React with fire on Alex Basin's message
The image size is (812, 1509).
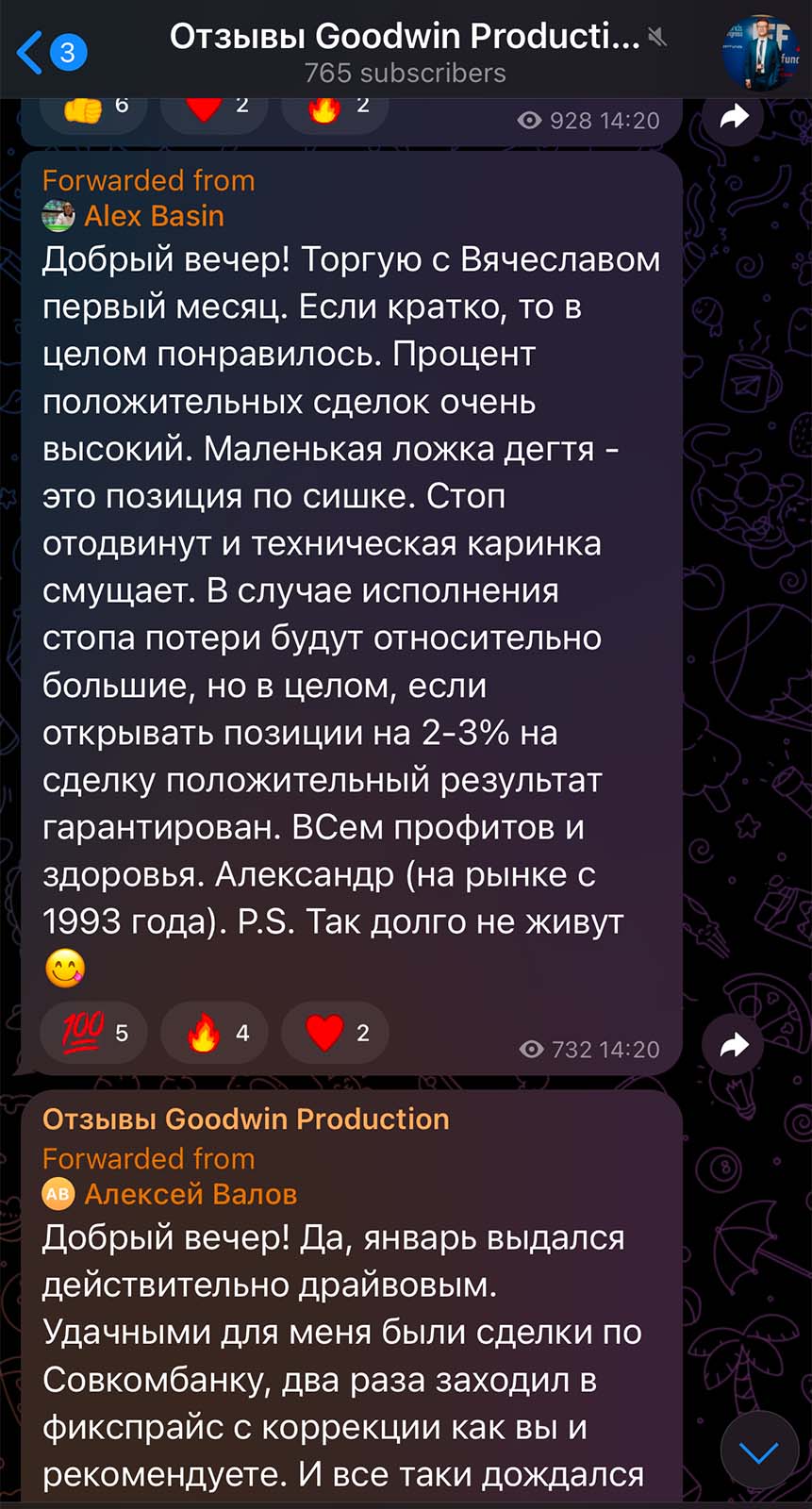(x=214, y=1033)
